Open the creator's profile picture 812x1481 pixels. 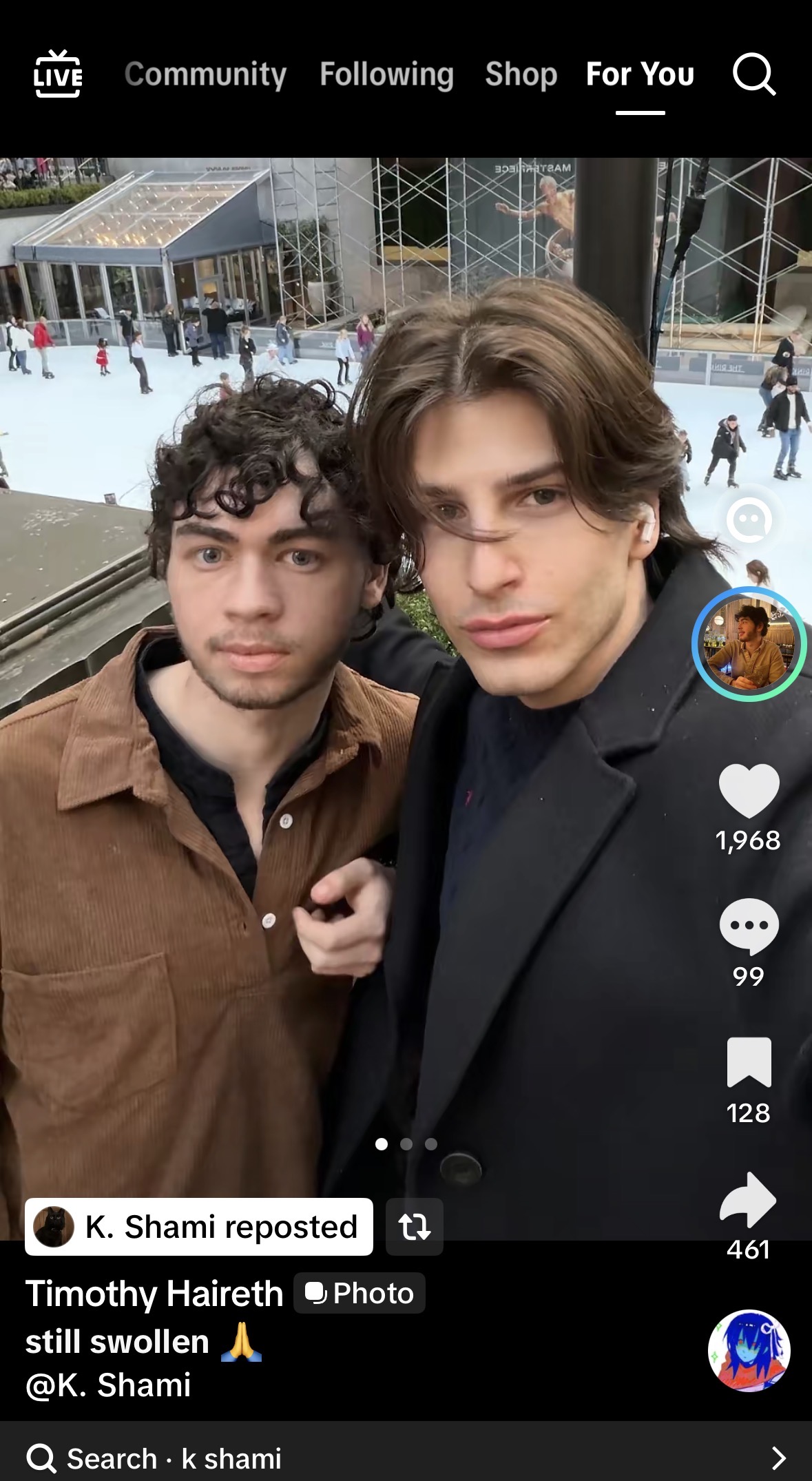pyautogui.click(x=749, y=644)
